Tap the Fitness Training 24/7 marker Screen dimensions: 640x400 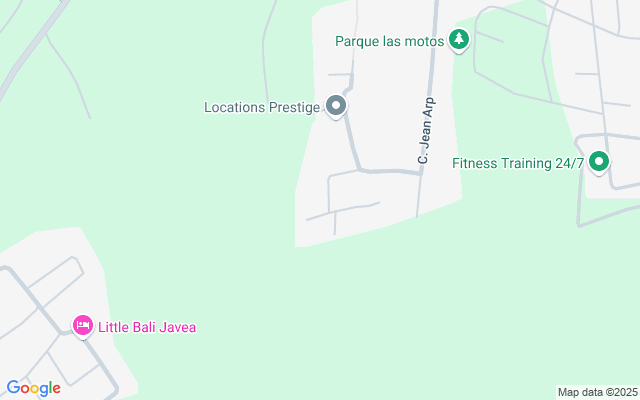599,161
